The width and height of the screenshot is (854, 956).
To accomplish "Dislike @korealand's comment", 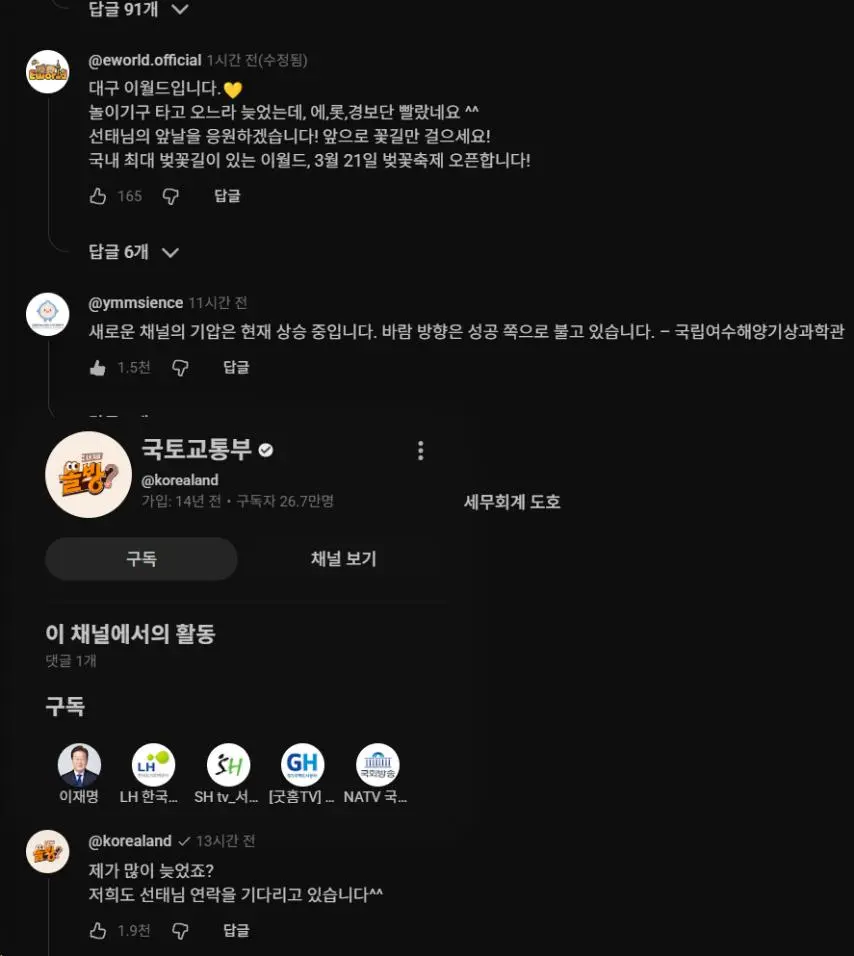I will pos(179,930).
